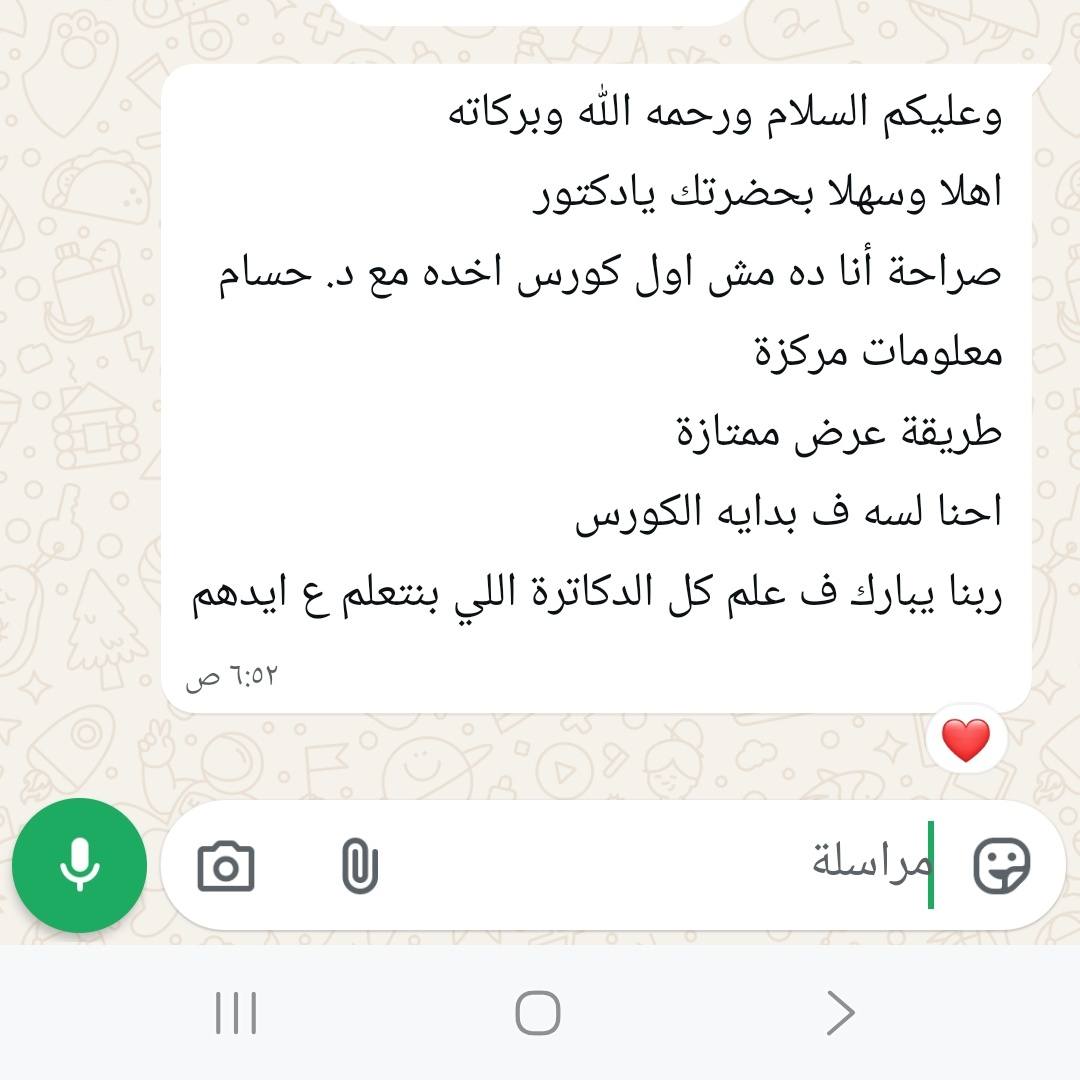Open the sticker and emoji picker
This screenshot has width=1080, height=1080.
pyautogui.click(x=1002, y=866)
